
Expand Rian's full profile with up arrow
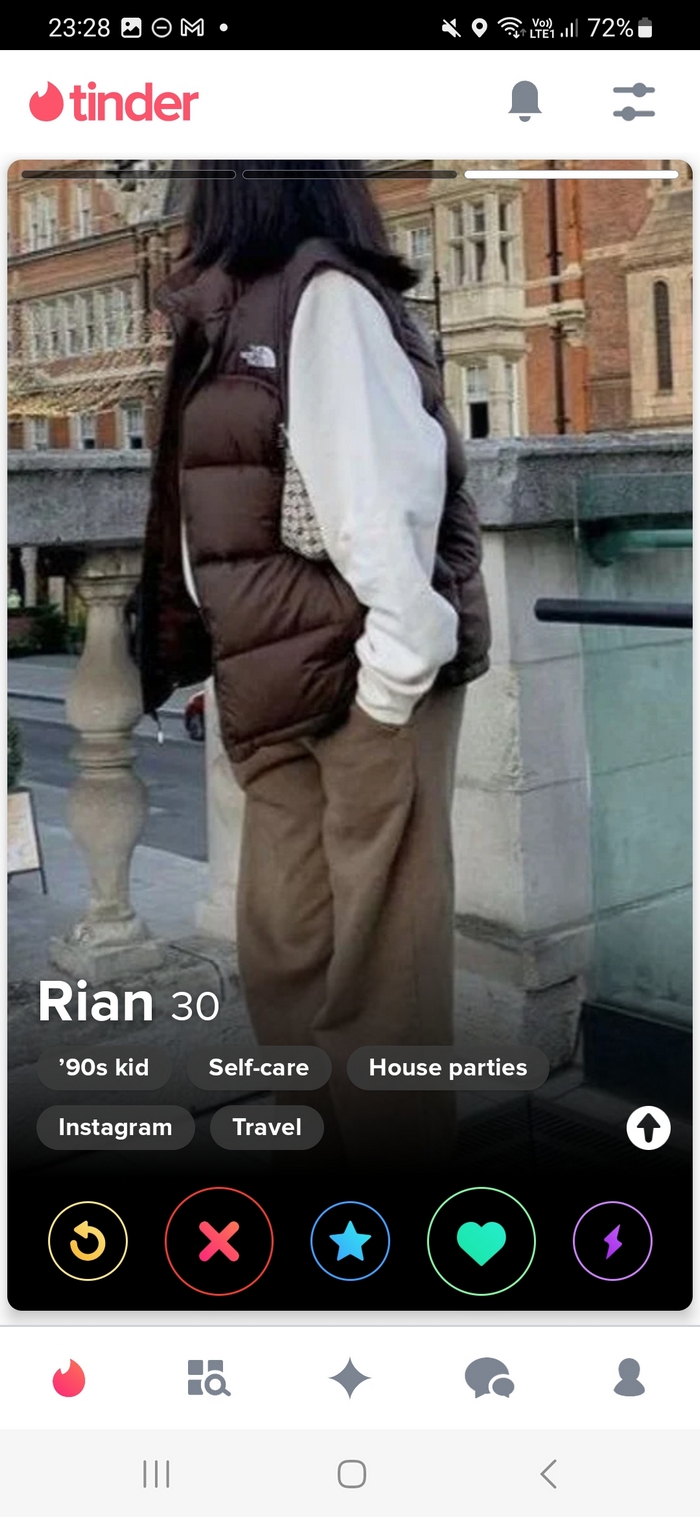point(648,1129)
